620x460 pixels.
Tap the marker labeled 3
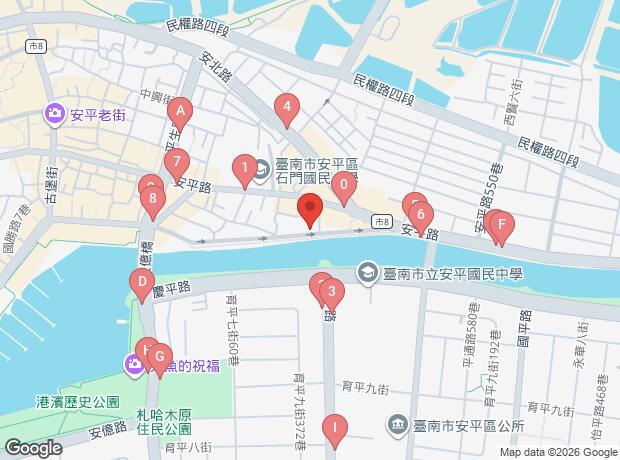[x=331, y=293]
